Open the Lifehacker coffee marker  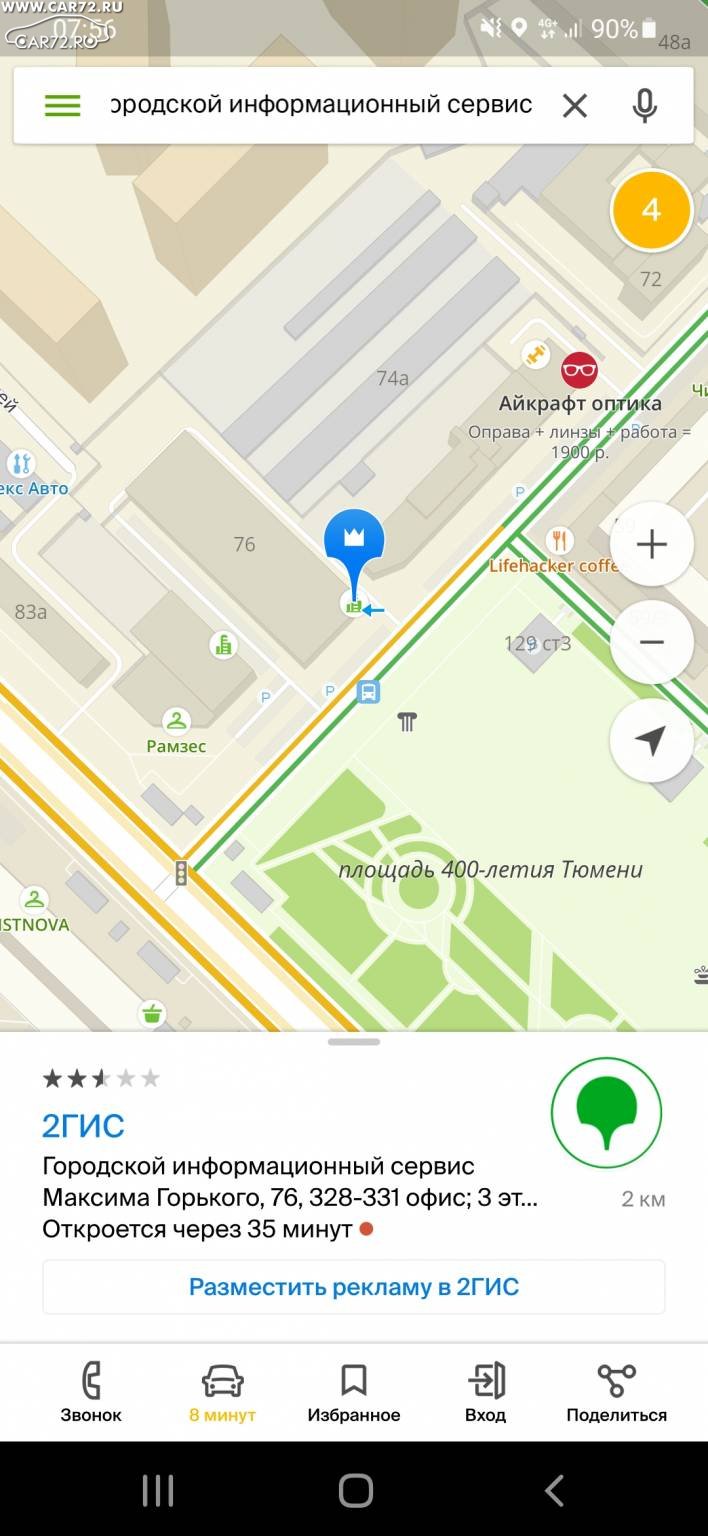[x=560, y=541]
